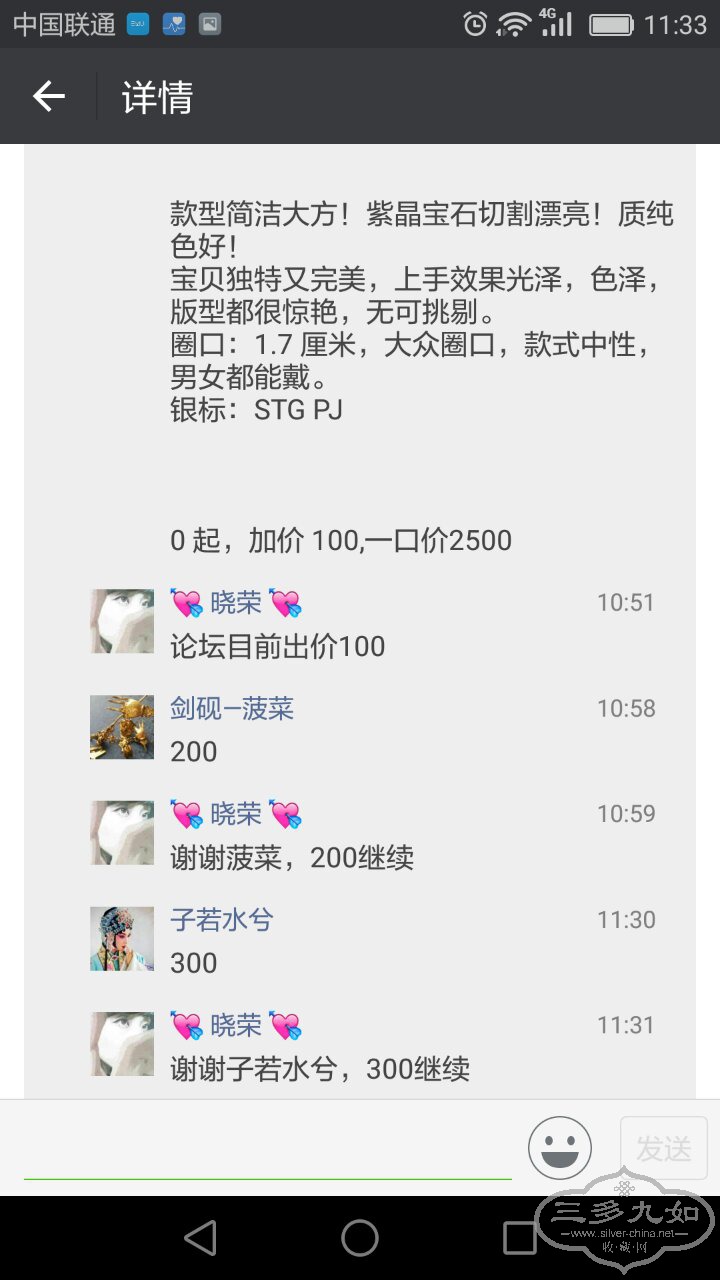Tap the system back button
The width and height of the screenshot is (720, 1280).
pyautogui.click(x=201, y=1238)
